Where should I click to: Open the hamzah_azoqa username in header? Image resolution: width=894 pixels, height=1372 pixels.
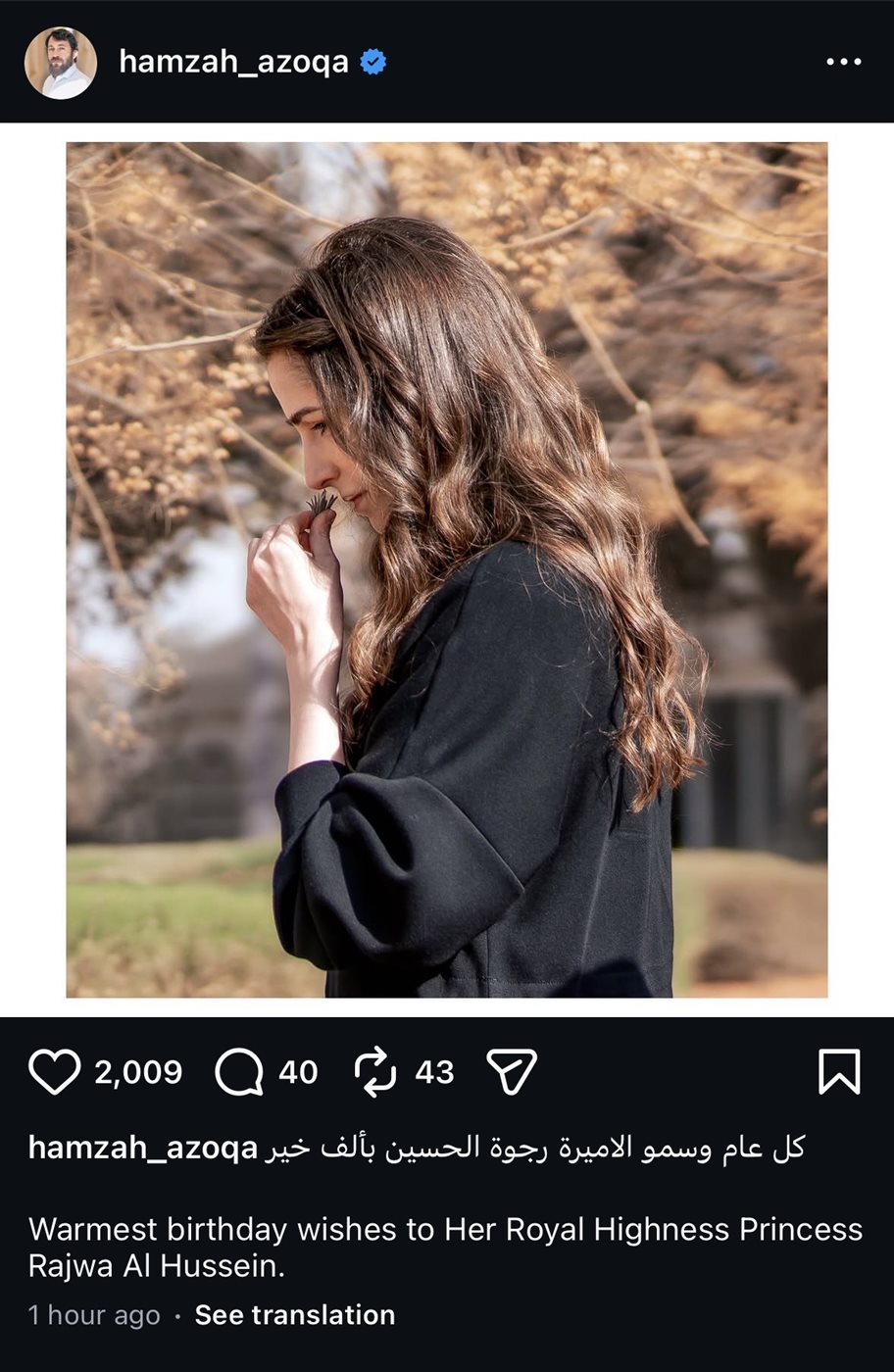tap(233, 62)
